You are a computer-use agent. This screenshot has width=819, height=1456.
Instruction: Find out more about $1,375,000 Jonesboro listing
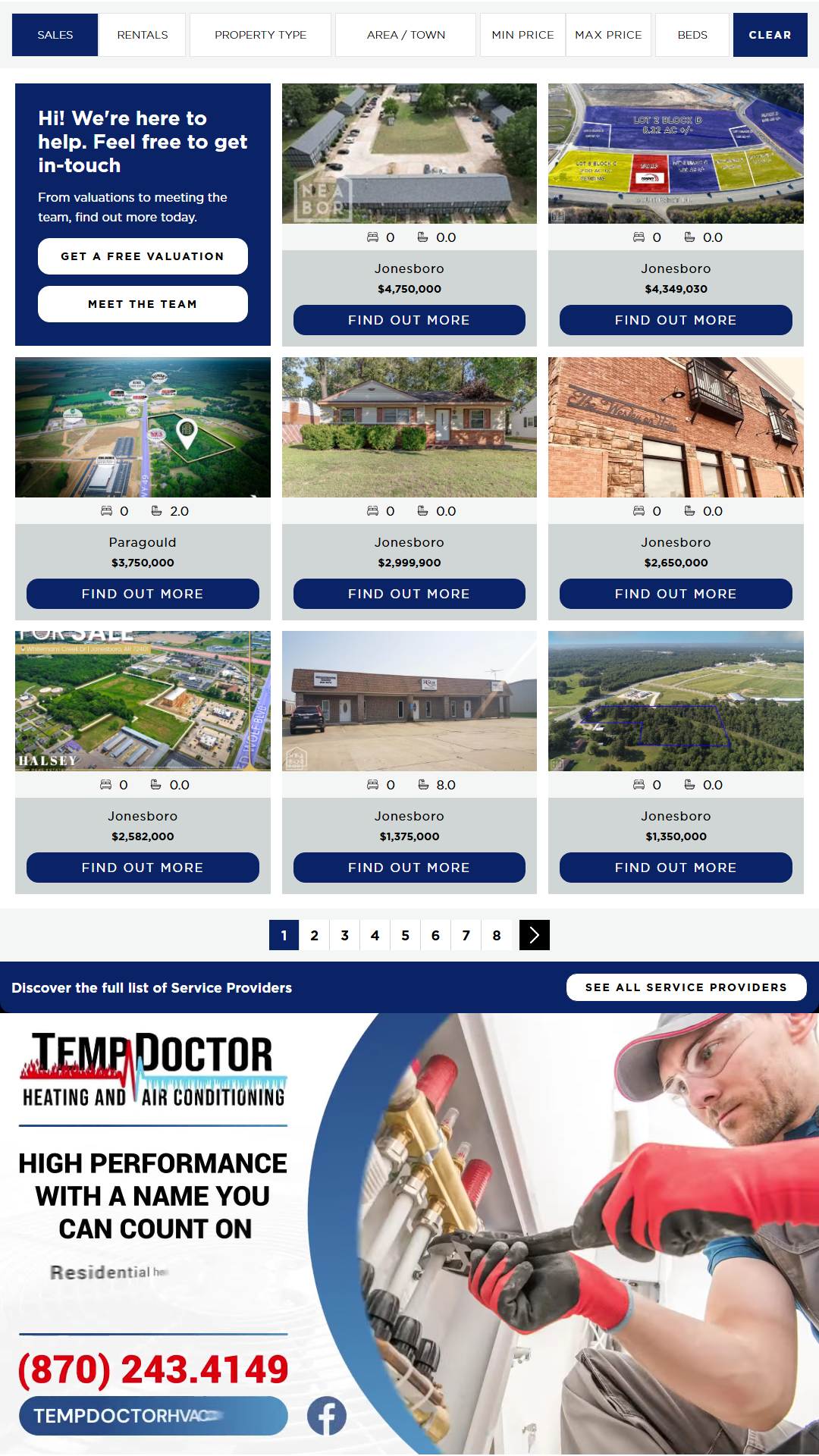(x=409, y=868)
